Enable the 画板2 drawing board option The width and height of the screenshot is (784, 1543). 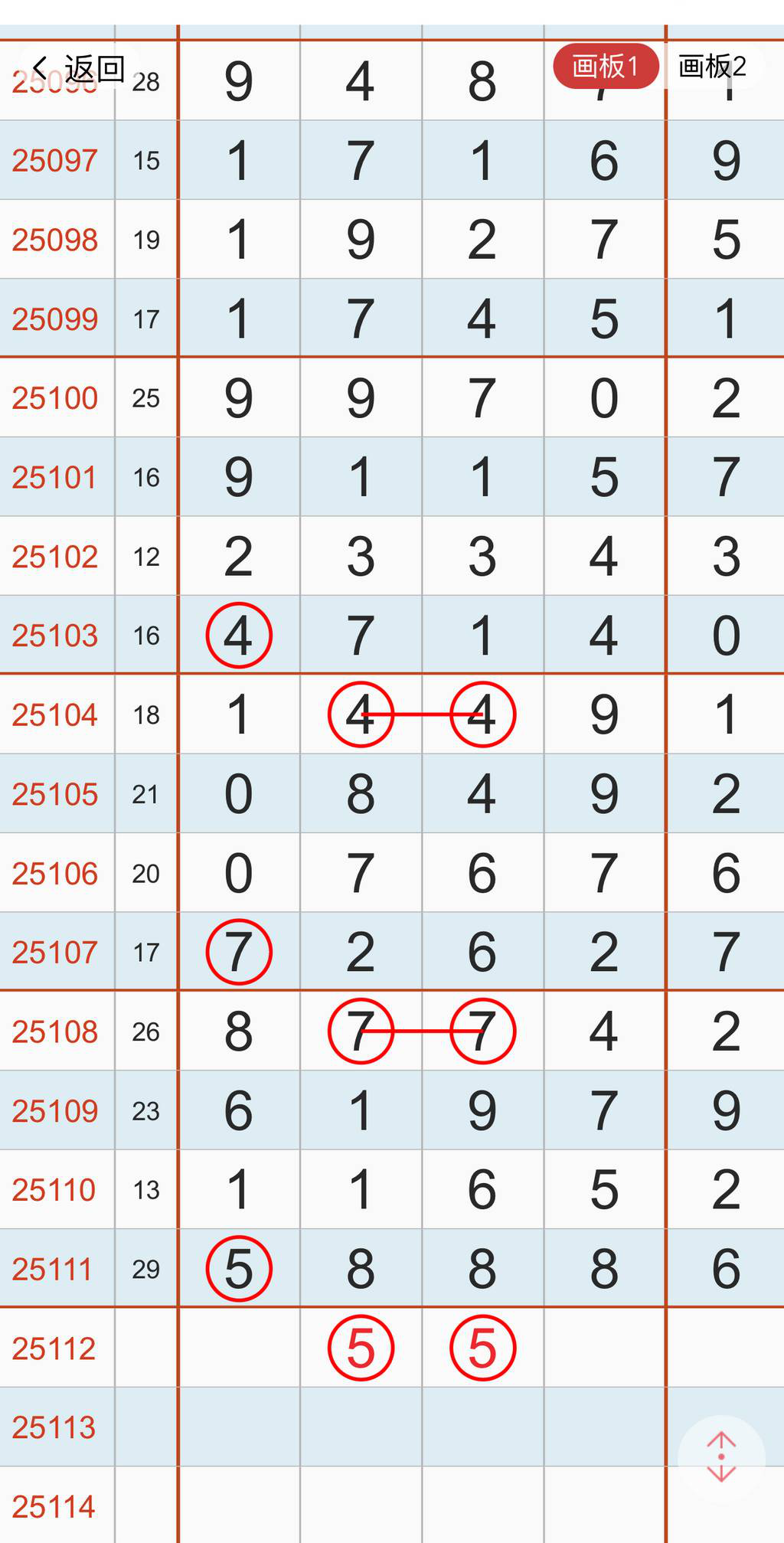click(714, 67)
